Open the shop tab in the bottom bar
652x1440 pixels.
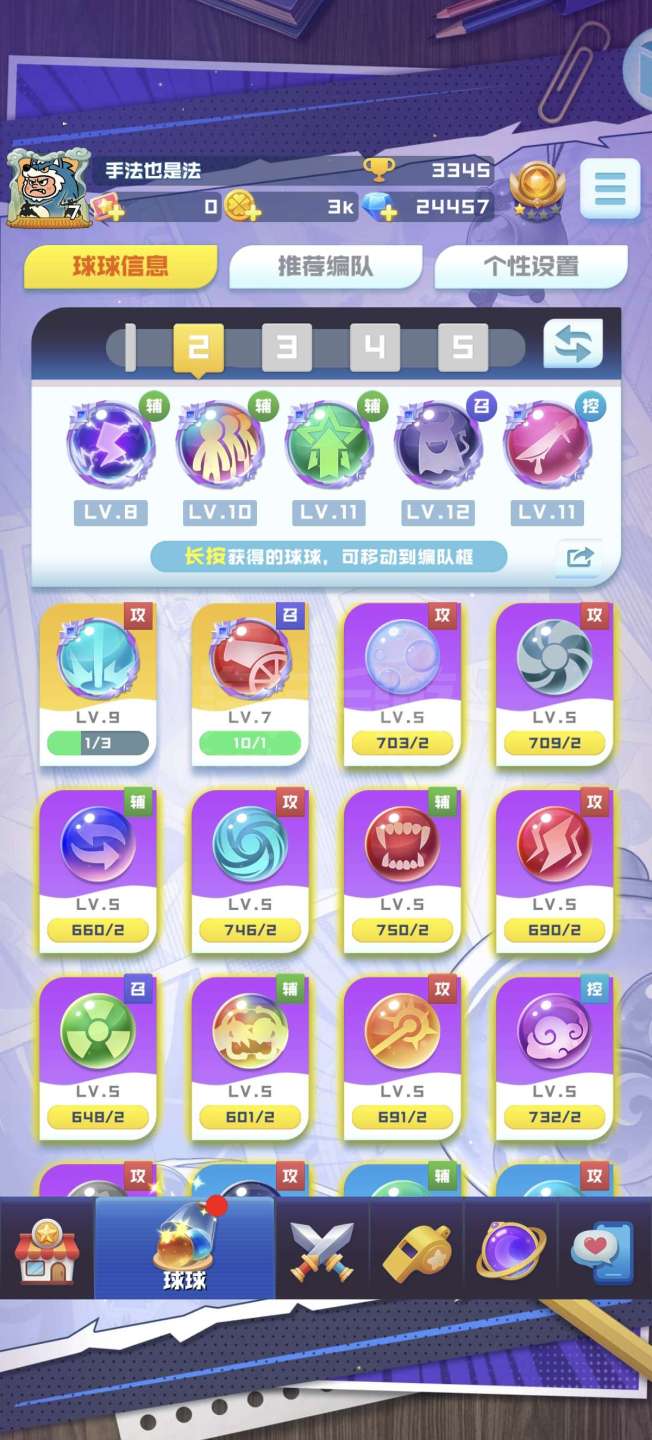point(46,1249)
